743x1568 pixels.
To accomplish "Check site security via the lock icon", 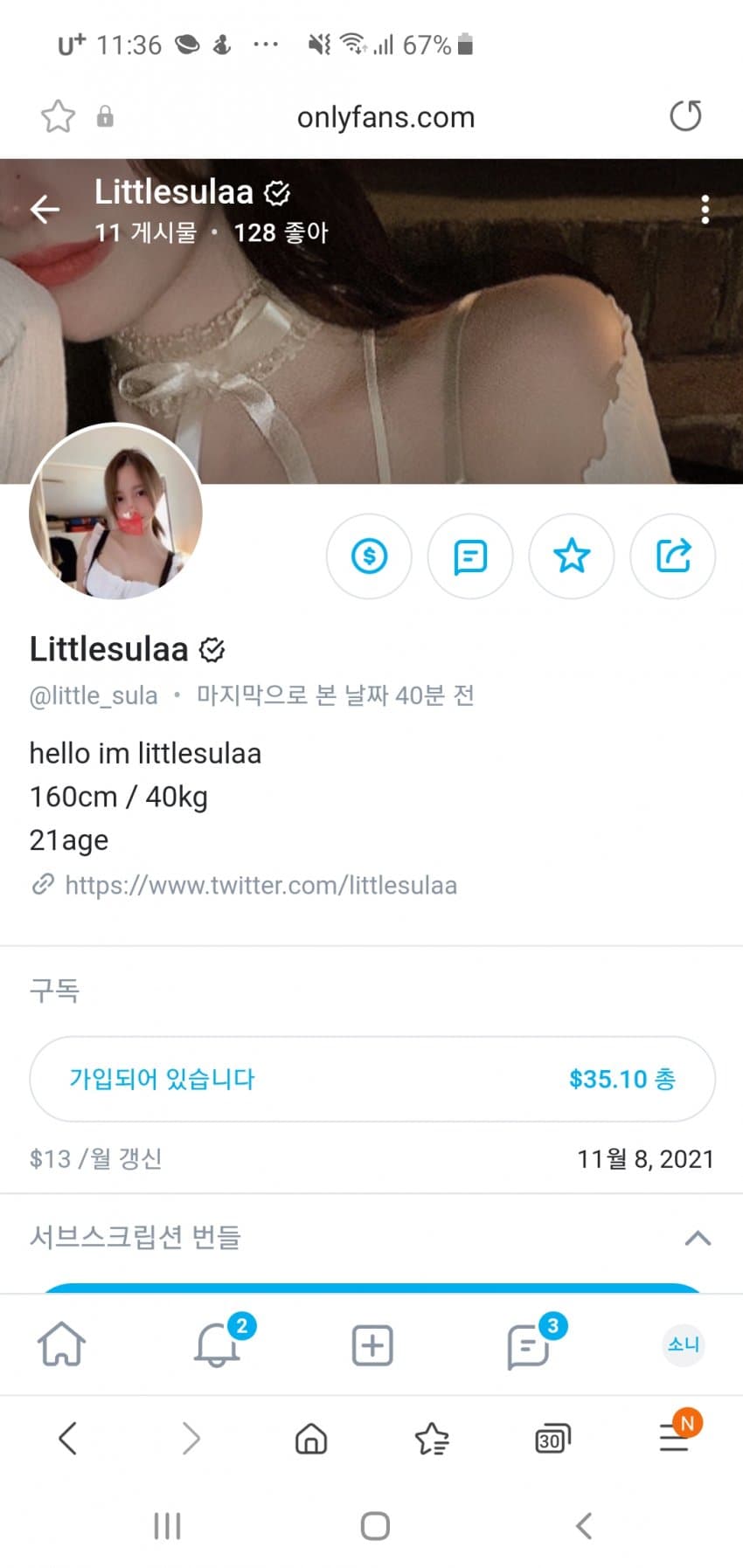I will 106,115.
